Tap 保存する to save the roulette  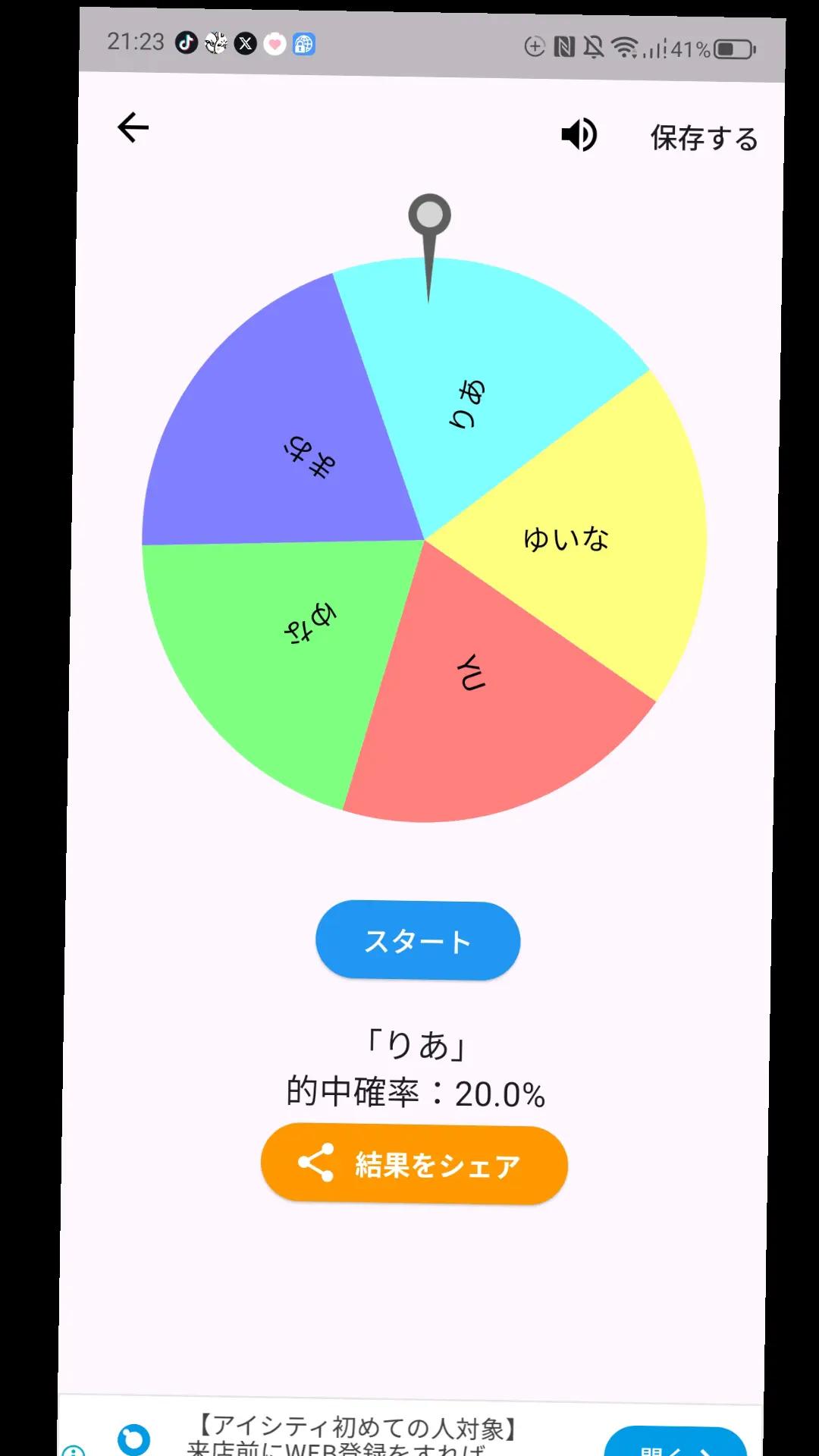[704, 139]
